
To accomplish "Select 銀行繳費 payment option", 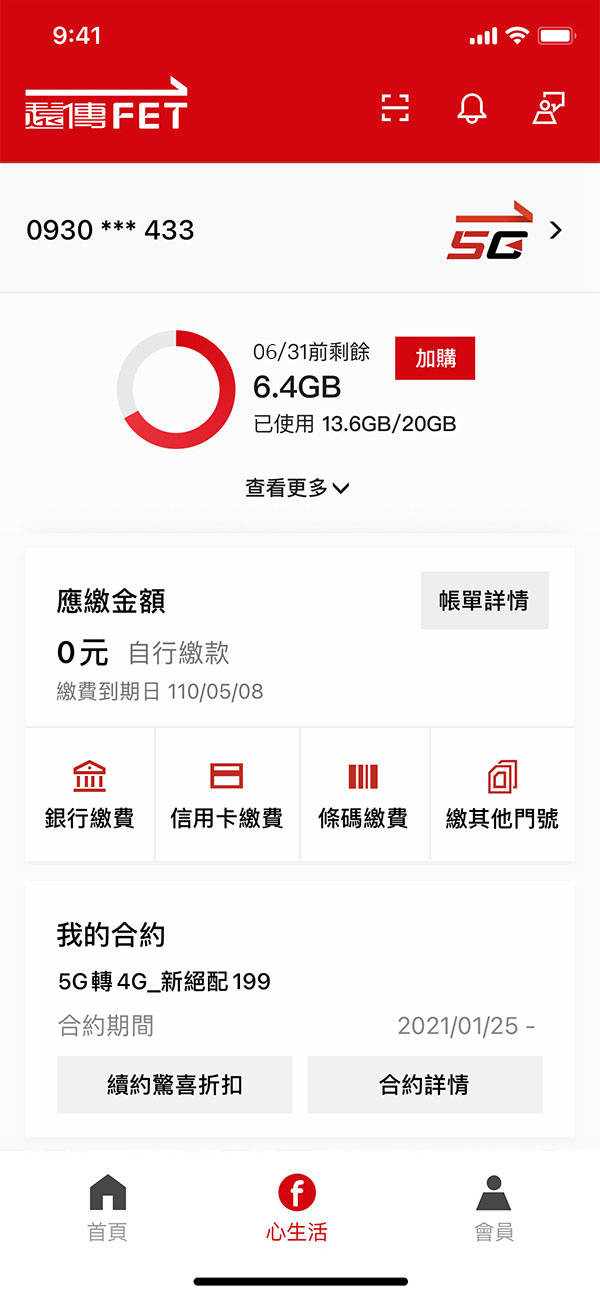I will pyautogui.click(x=90, y=795).
